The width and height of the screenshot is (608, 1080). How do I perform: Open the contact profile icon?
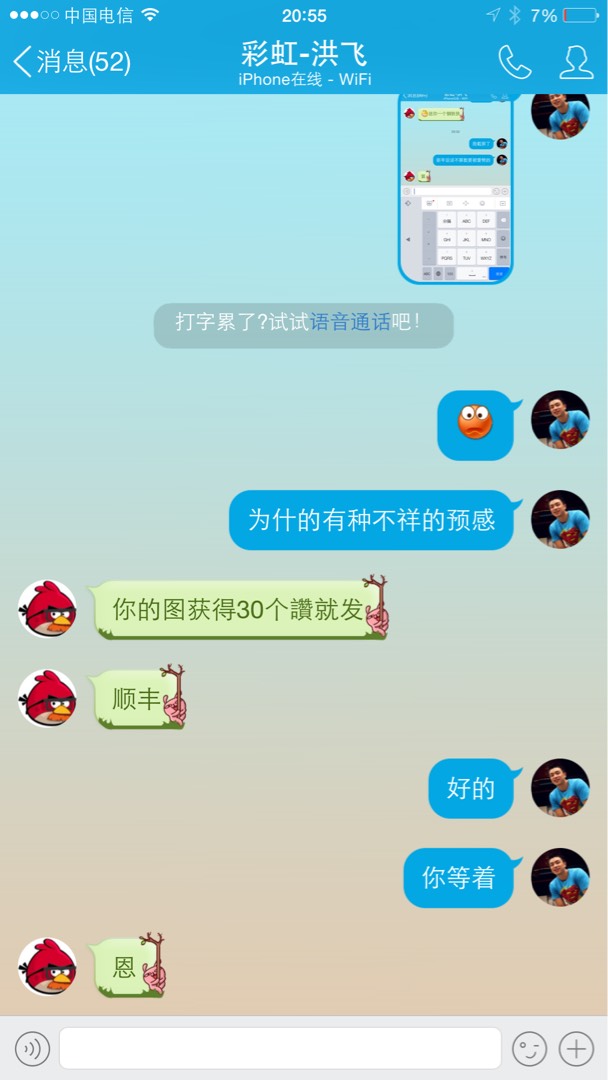576,62
